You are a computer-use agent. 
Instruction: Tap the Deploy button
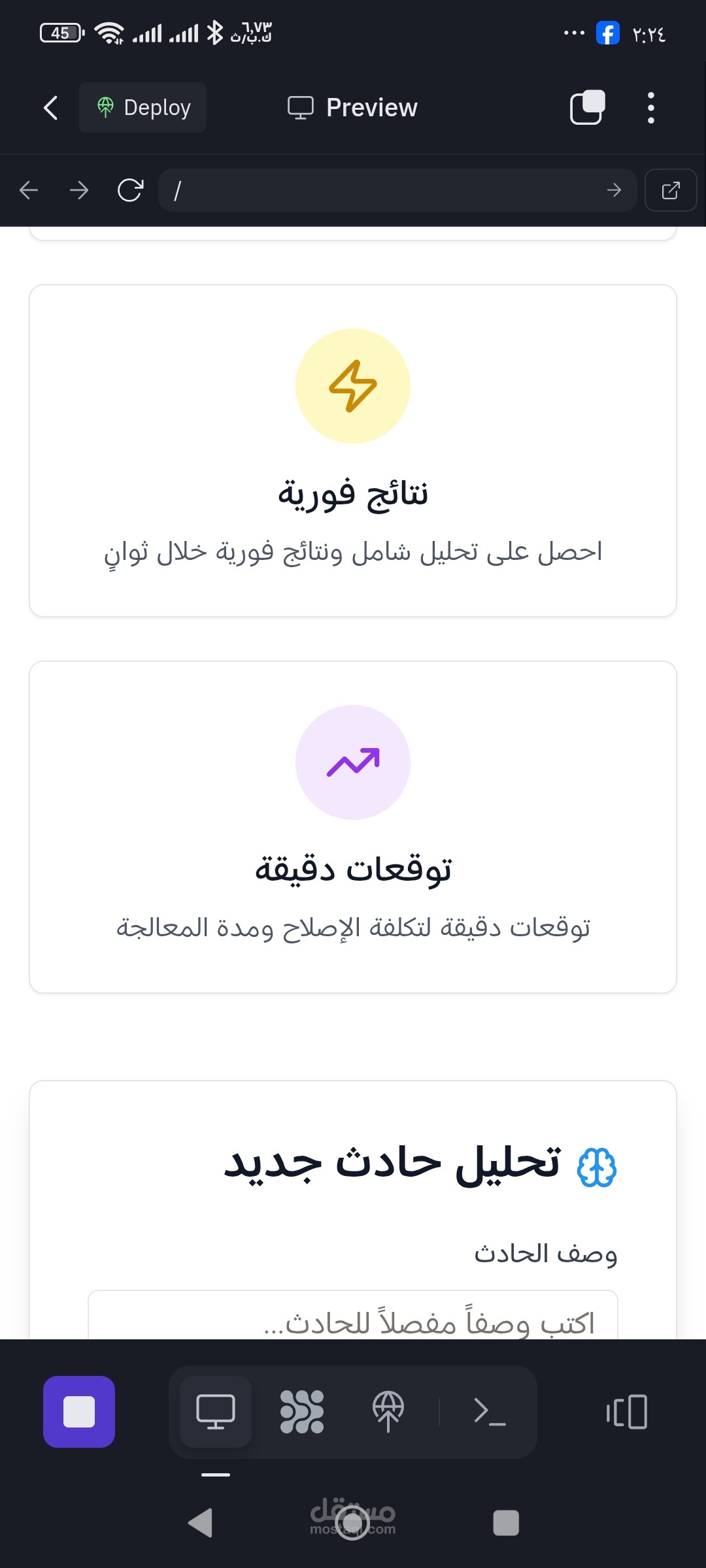click(x=143, y=108)
